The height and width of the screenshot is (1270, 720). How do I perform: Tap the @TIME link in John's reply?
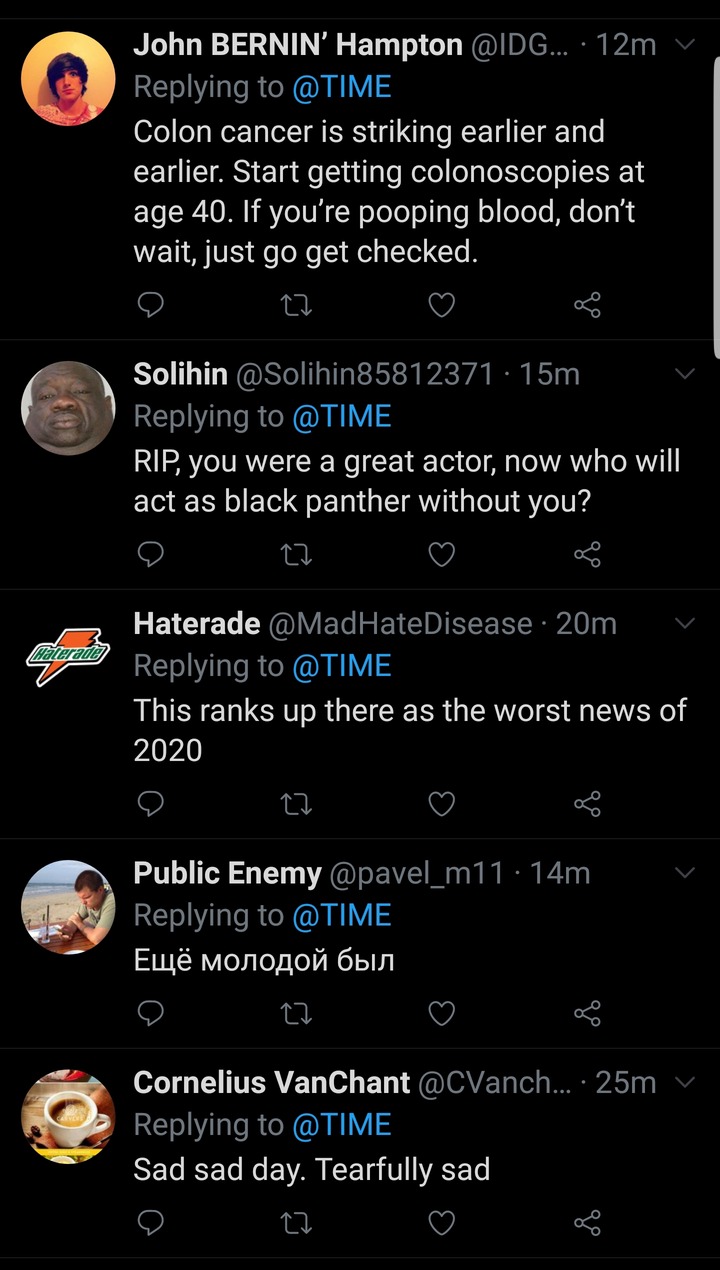pyautogui.click(x=341, y=87)
